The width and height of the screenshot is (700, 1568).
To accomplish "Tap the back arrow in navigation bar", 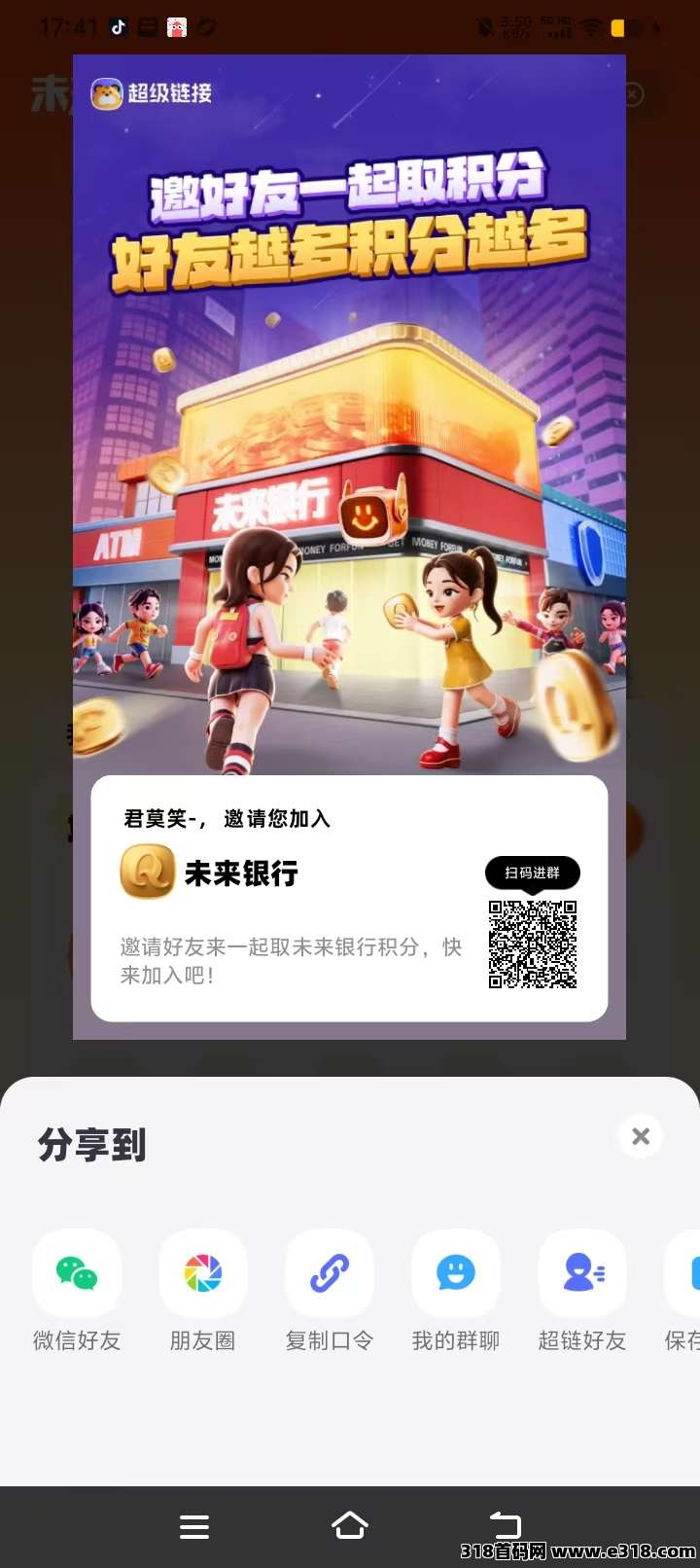I will pyautogui.click(x=503, y=1525).
